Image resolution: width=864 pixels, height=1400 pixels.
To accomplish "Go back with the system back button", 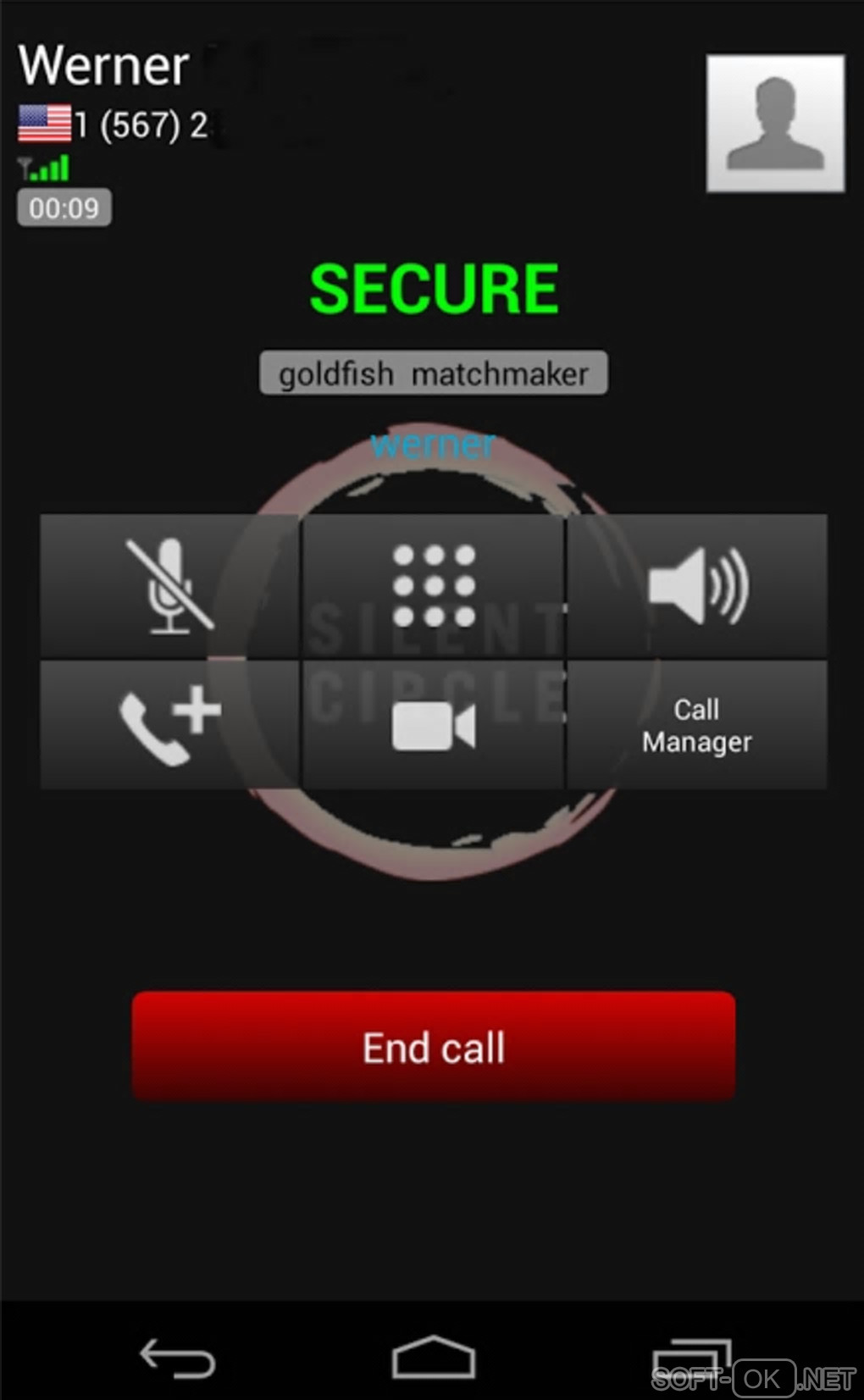I will point(177,1357).
